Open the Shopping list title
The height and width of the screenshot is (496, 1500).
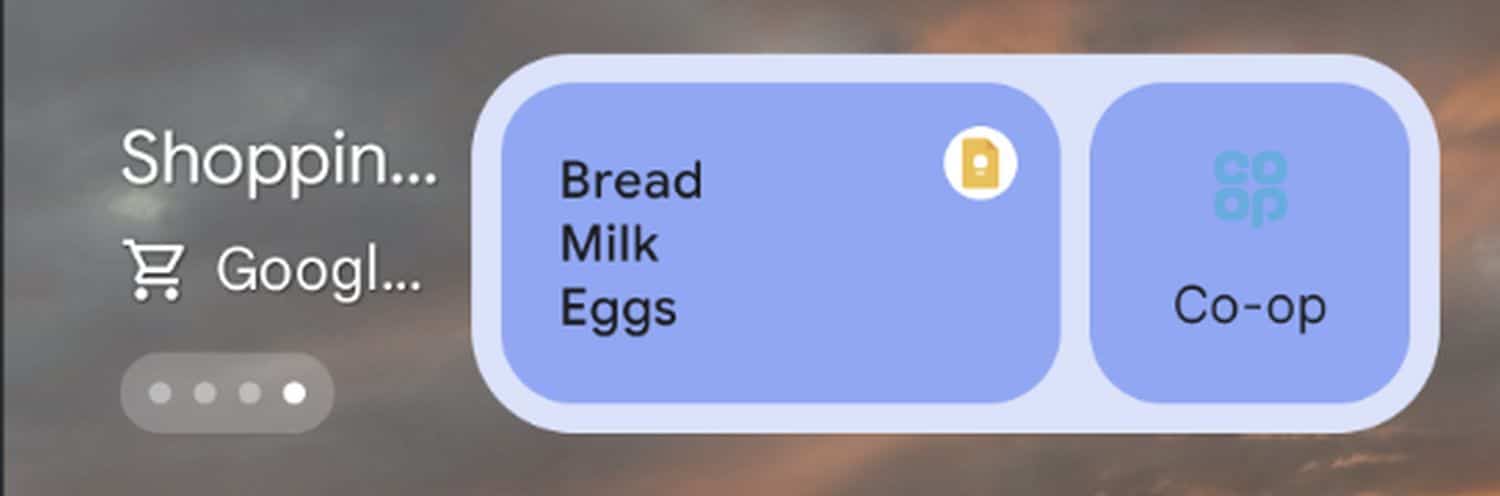[x=279, y=158]
